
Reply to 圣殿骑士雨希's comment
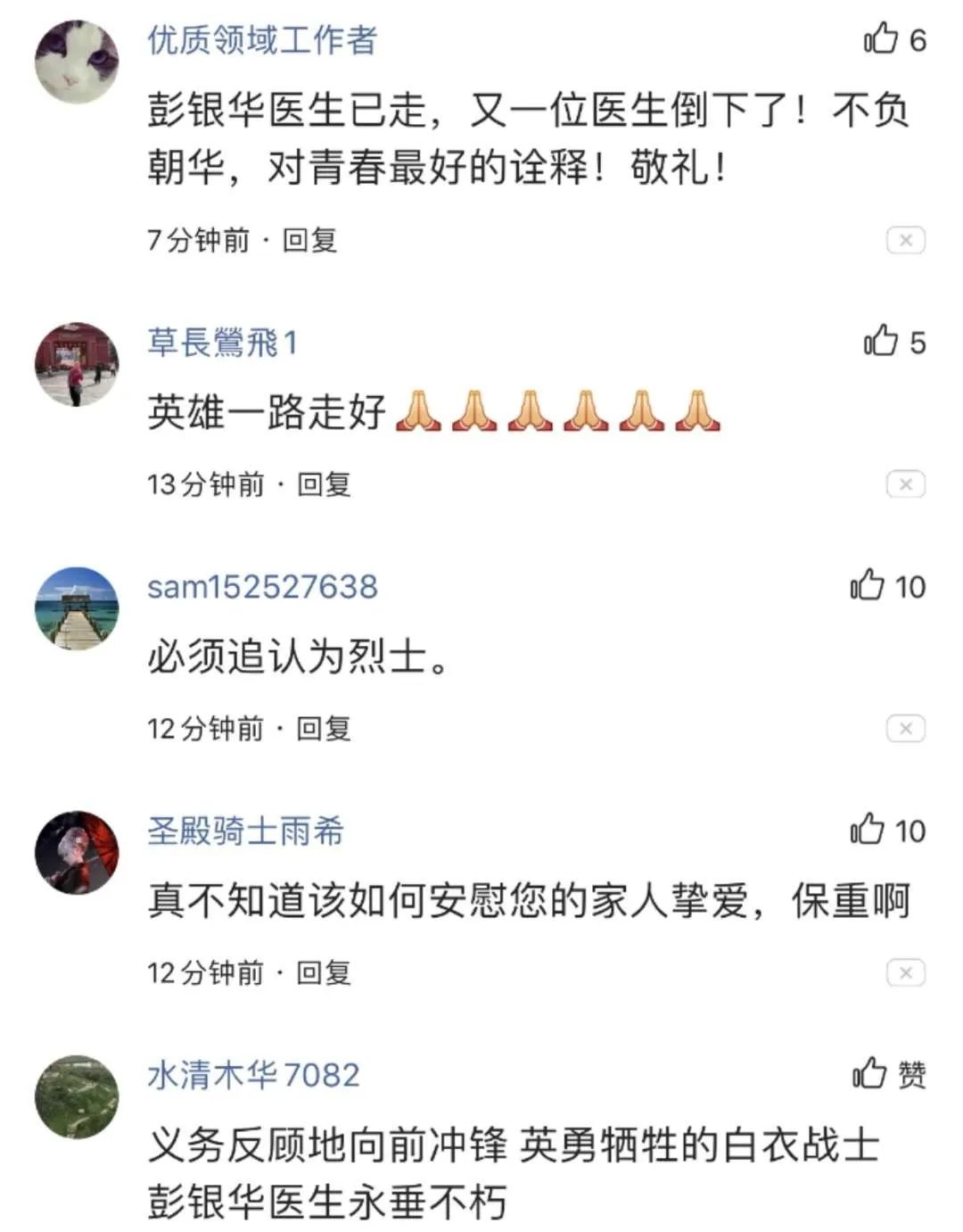point(324,972)
